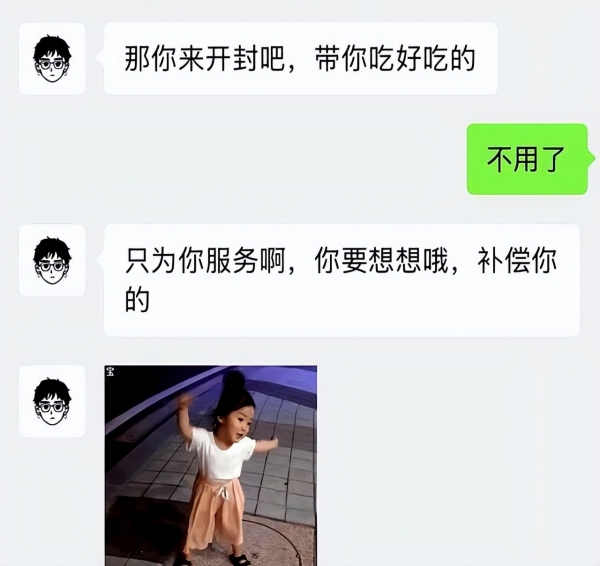Open the avatar beside the dancing girl sticker
Screen dimensions: 600x566
(52, 400)
